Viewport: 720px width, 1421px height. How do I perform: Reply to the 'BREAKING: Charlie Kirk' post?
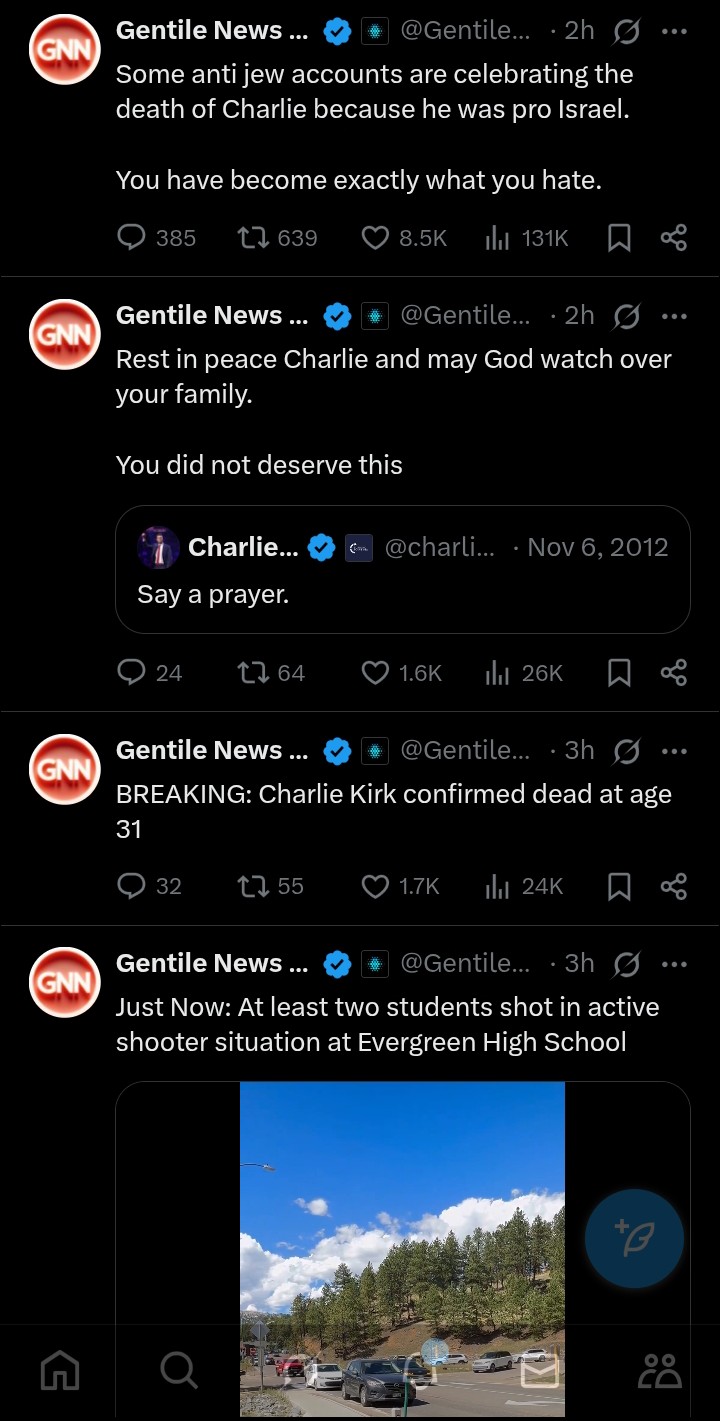(132, 886)
